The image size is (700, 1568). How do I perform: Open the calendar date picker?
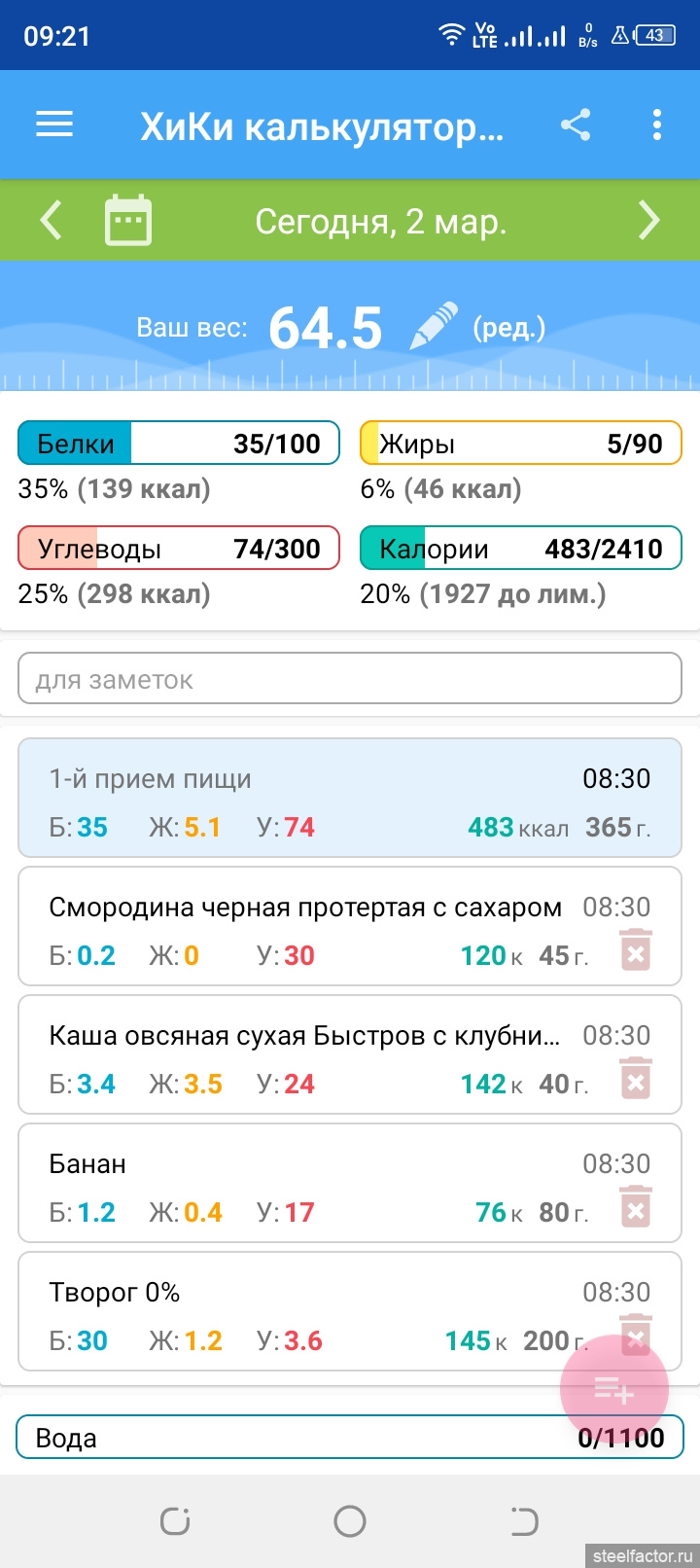[x=128, y=221]
